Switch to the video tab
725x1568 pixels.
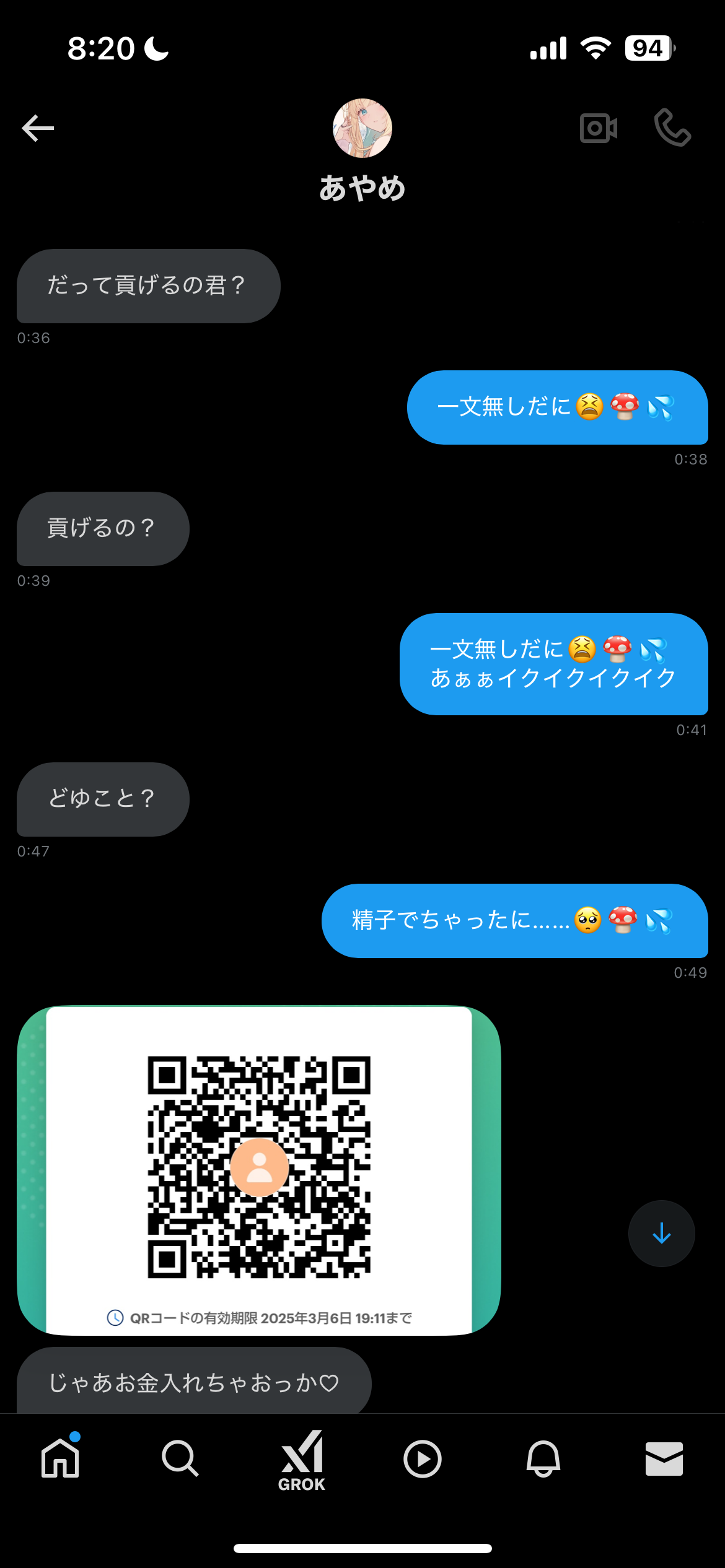coord(423,1458)
